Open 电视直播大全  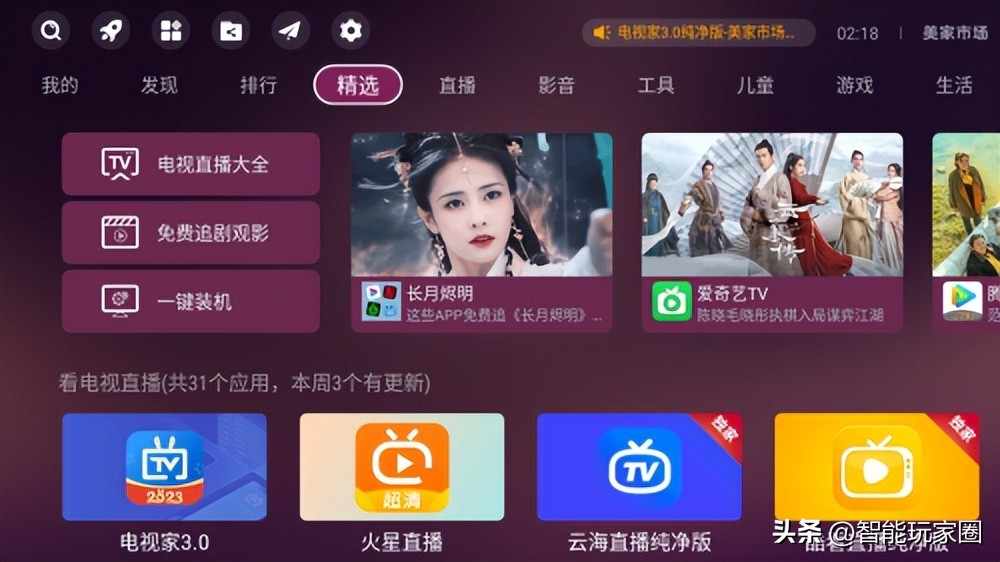click(191, 164)
